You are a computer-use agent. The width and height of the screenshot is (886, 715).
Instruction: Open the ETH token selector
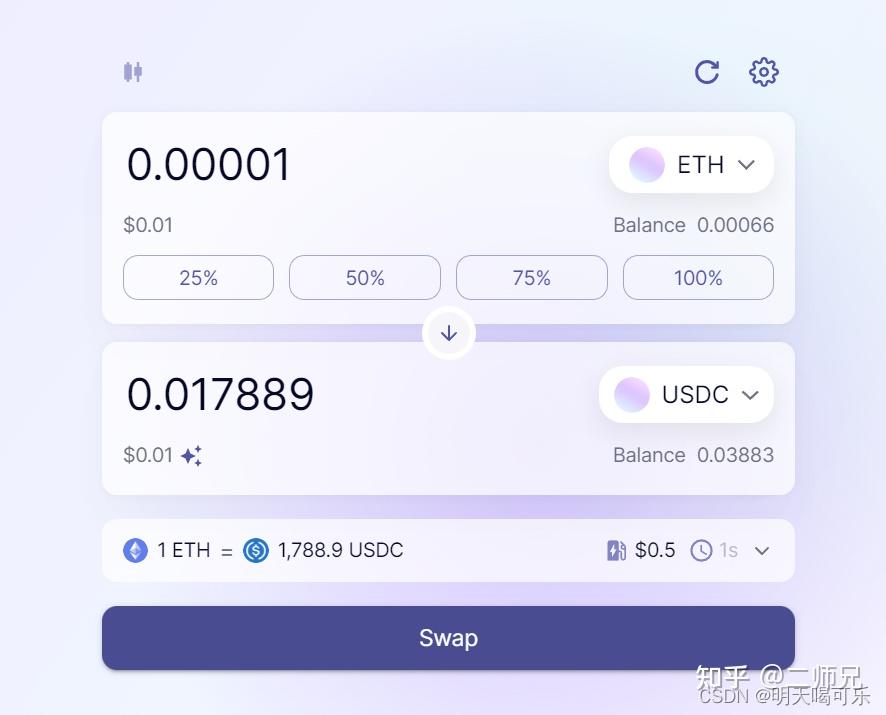pos(691,165)
